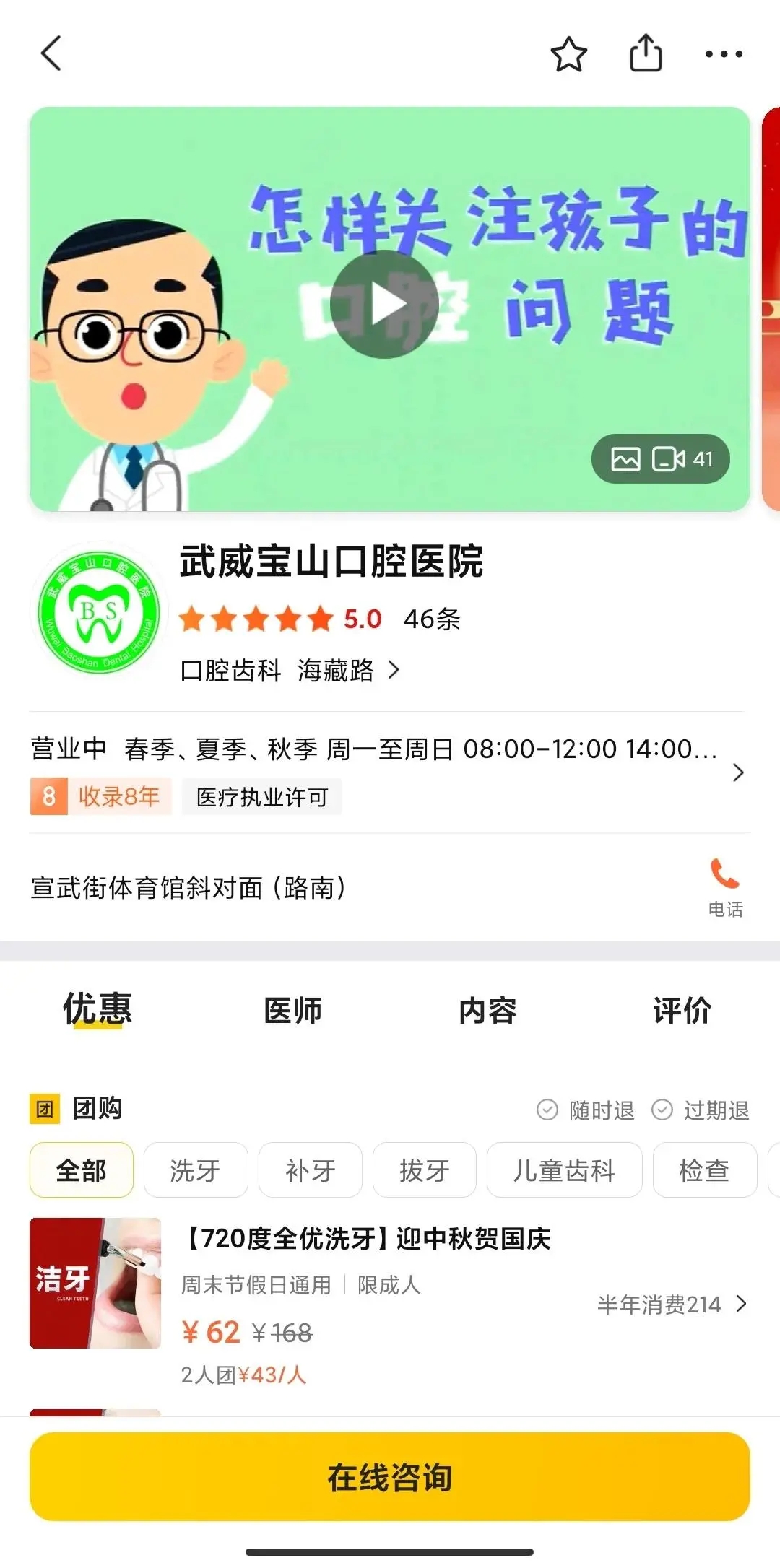Viewport: 780px width, 1568px height.
Task: Open the three-dot overflow menu
Action: tap(723, 54)
